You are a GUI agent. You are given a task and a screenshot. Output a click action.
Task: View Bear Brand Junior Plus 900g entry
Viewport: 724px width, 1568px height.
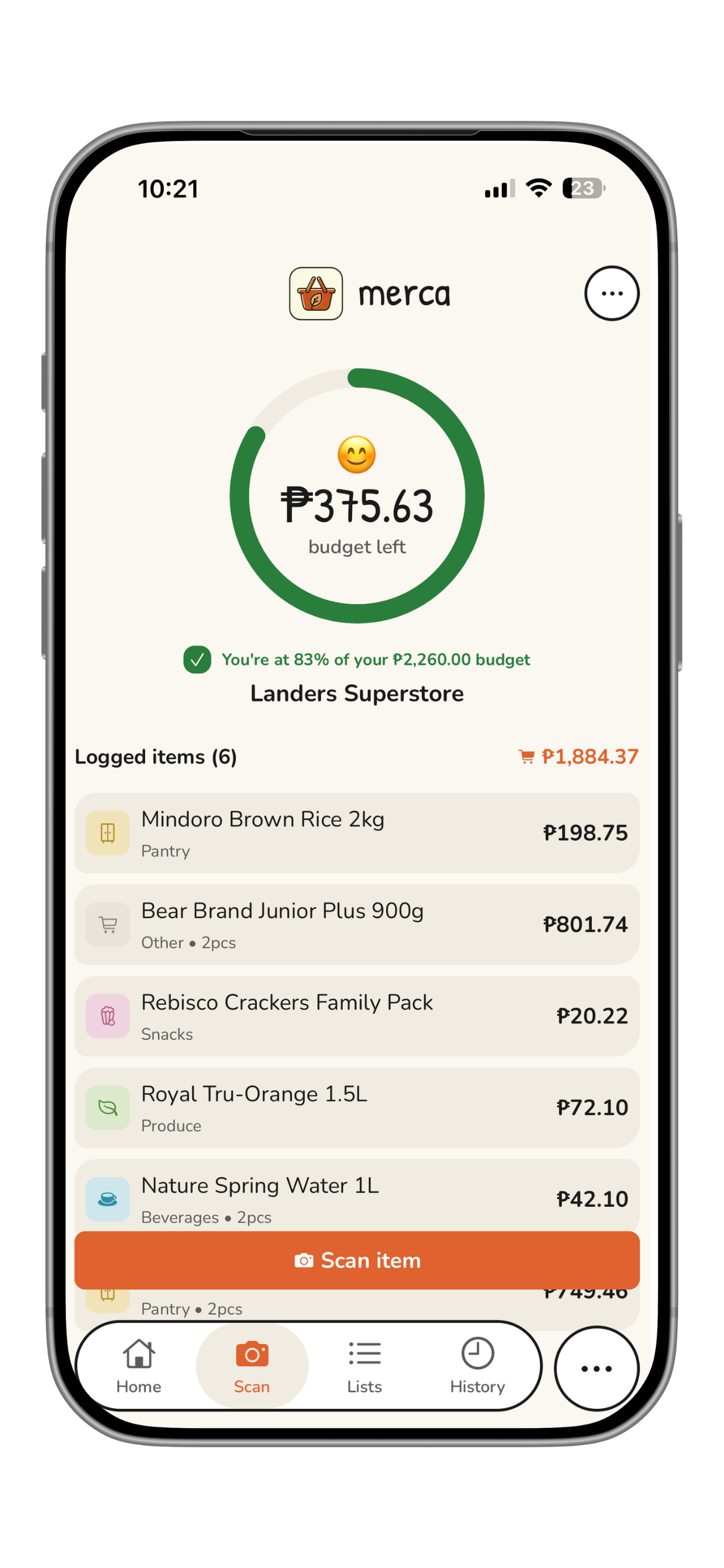(x=357, y=924)
